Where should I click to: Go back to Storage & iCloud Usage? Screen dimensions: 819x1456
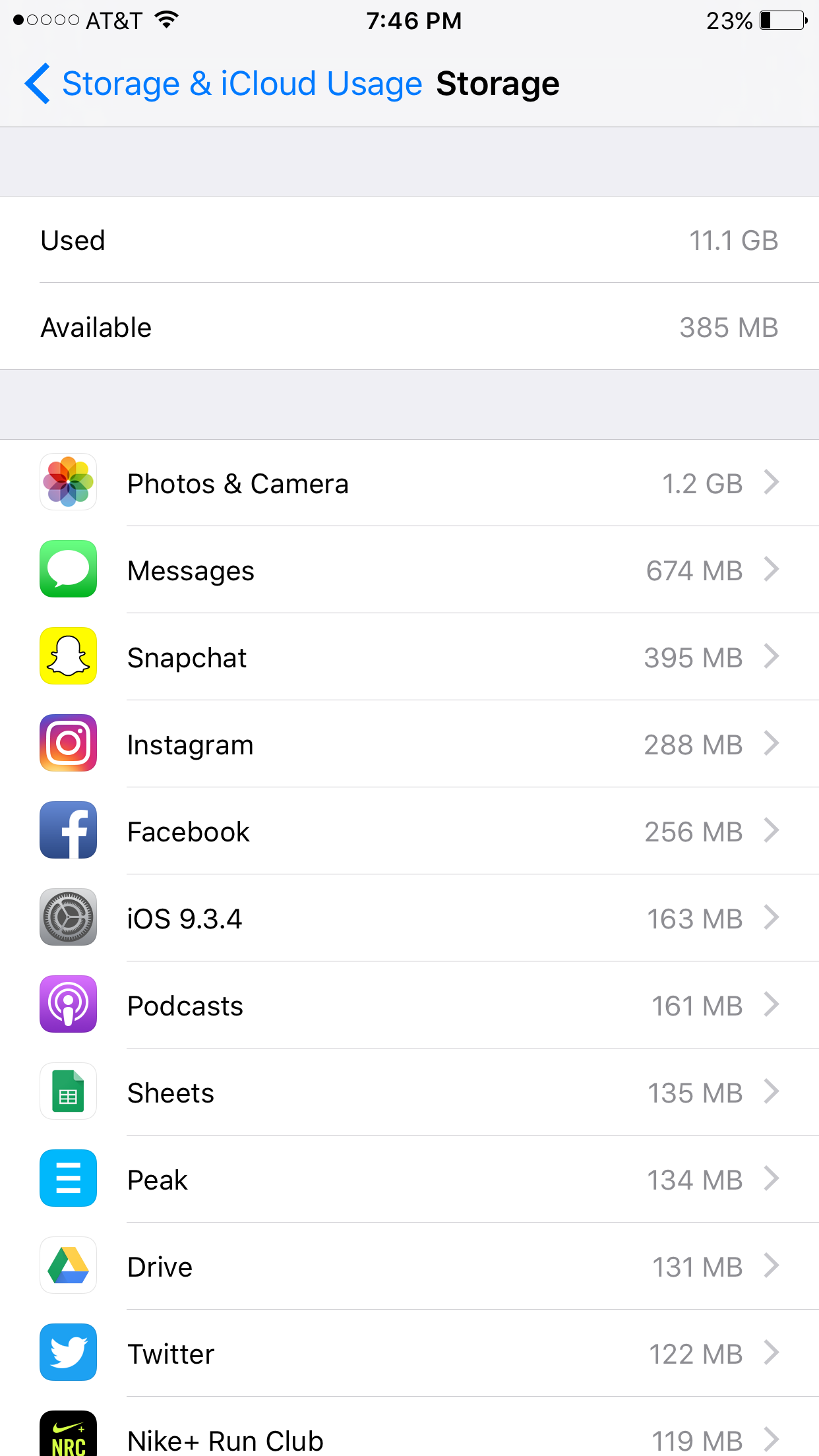(x=224, y=83)
